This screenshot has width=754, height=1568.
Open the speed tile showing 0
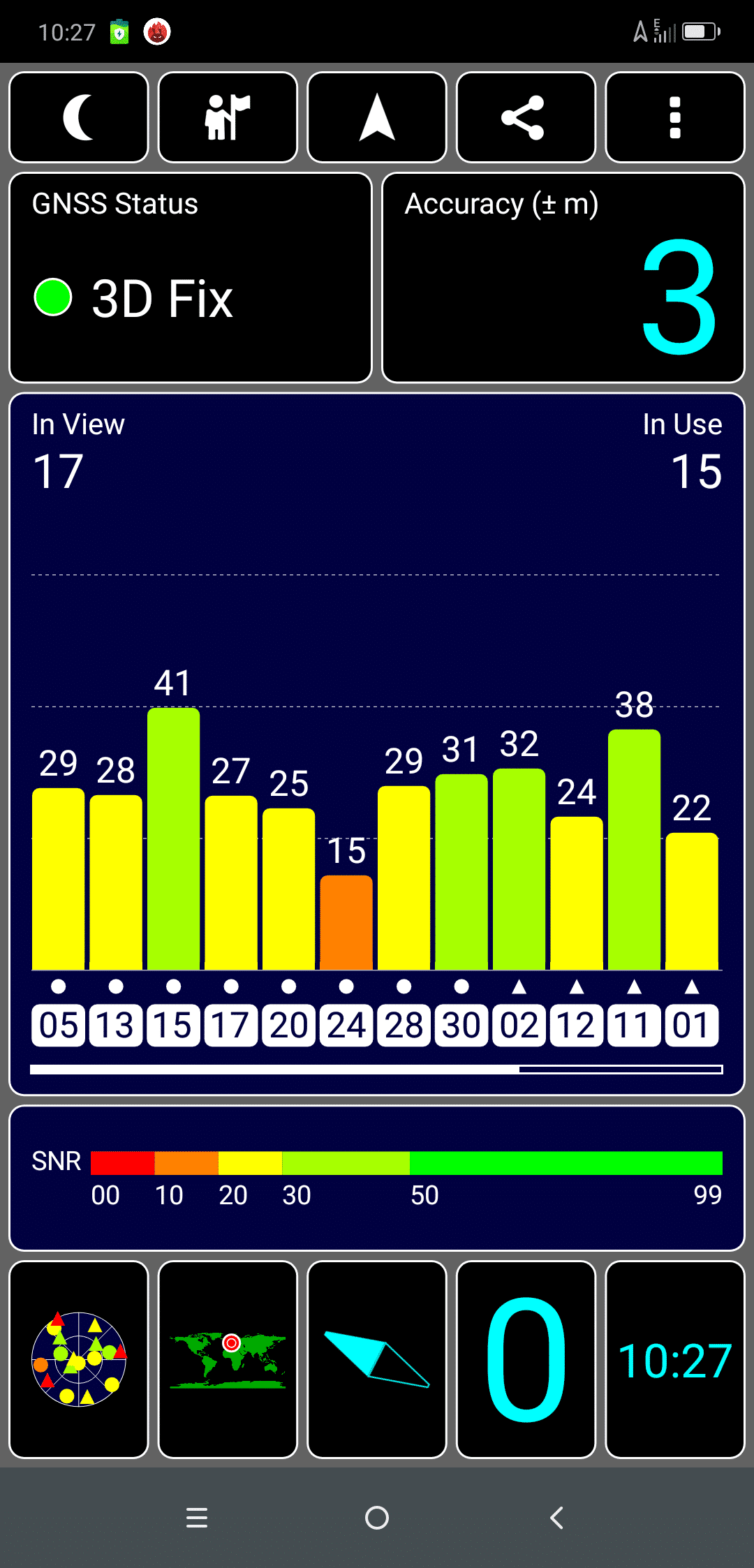tap(526, 1359)
